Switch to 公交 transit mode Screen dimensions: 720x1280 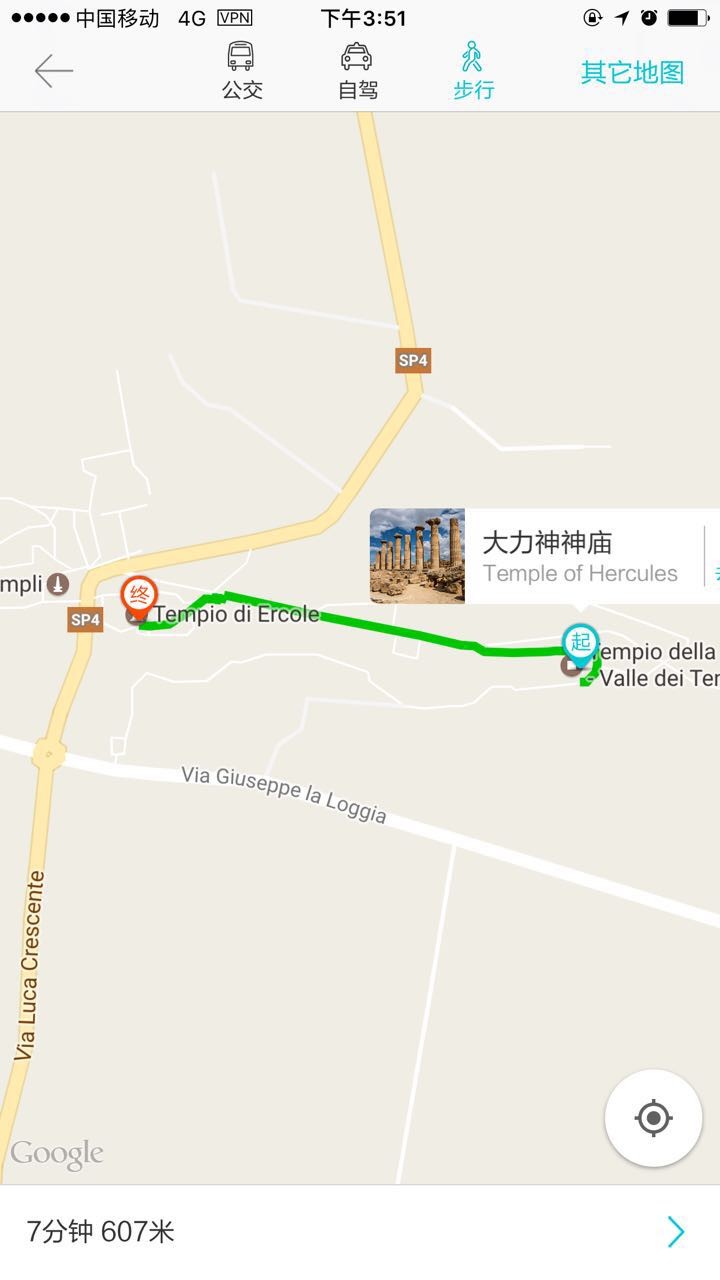[241, 70]
